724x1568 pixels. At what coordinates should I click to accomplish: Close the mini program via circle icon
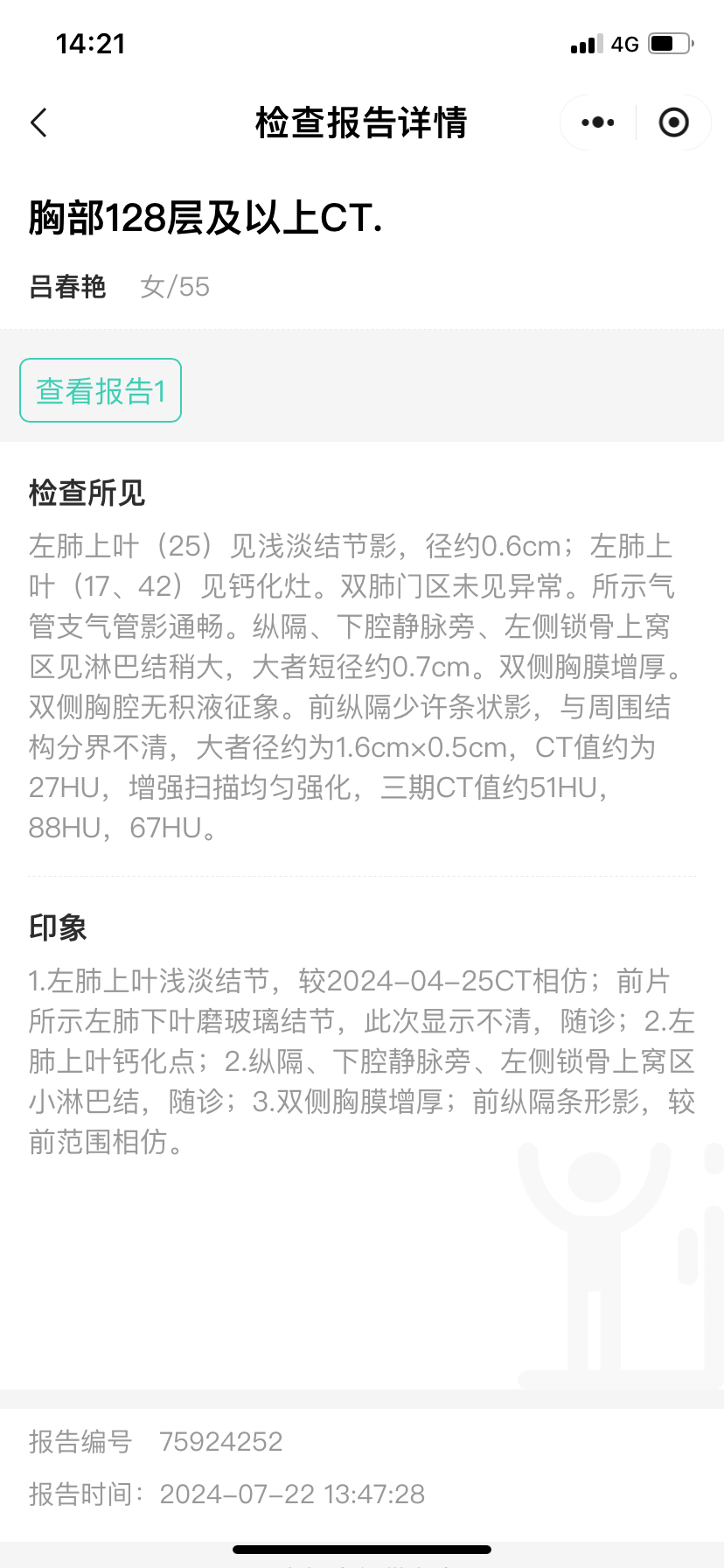tap(673, 122)
